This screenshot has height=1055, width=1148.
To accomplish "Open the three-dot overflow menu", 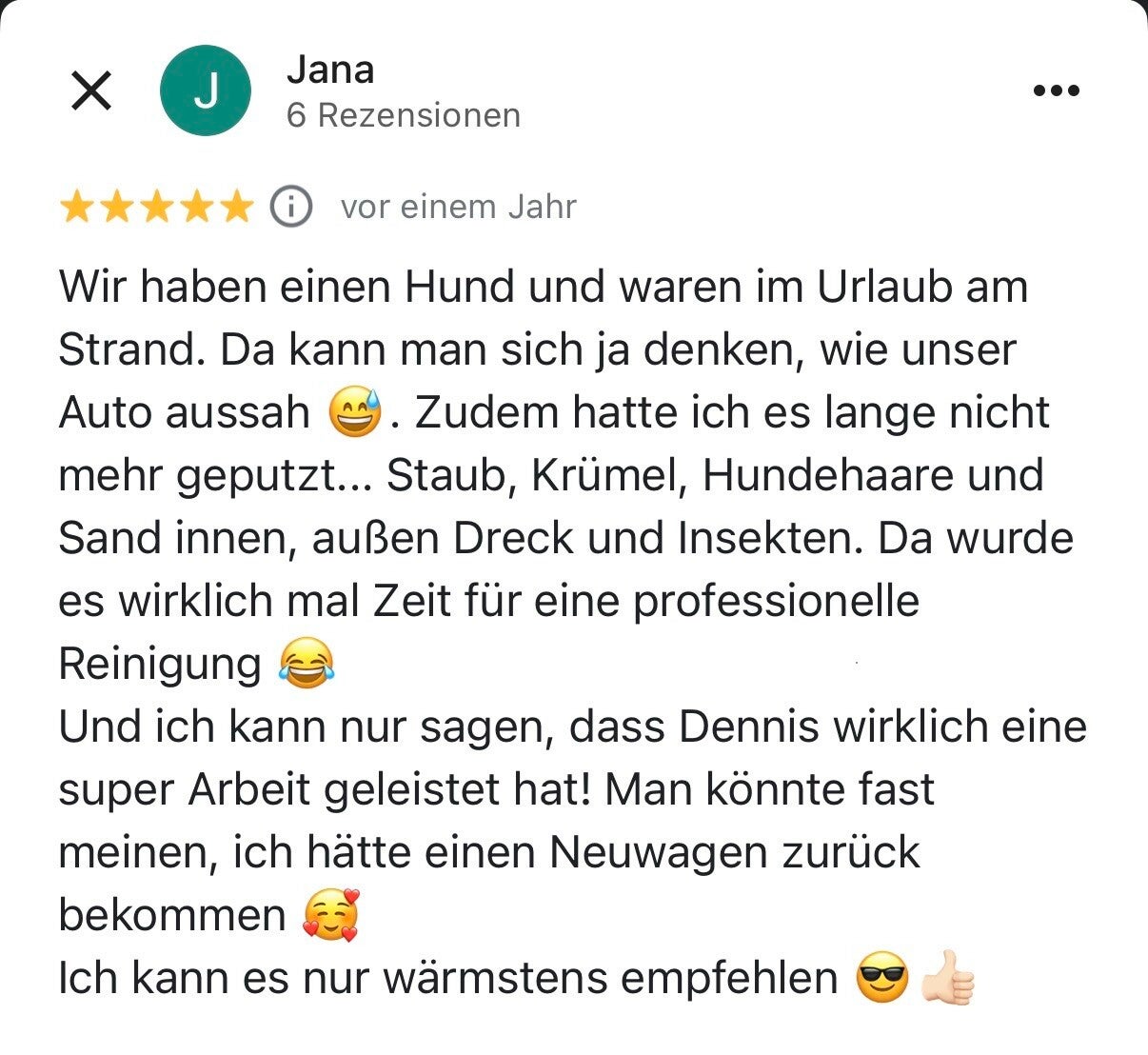I will (1056, 91).
